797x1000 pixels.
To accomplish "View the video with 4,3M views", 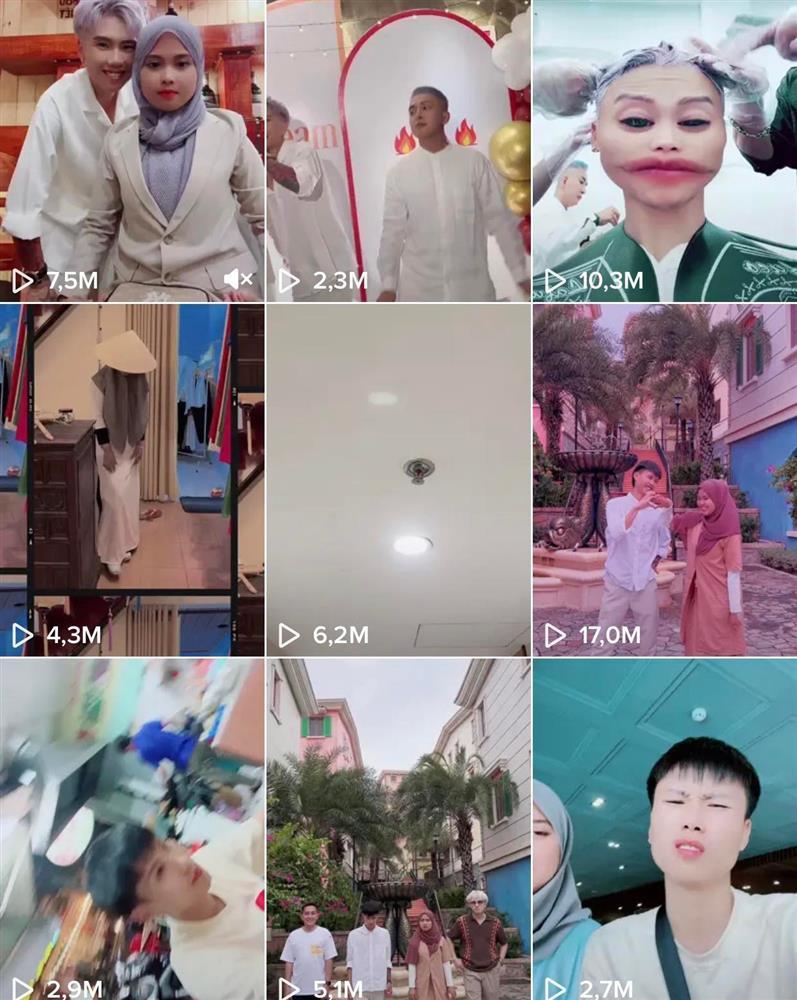I will pyautogui.click(x=132, y=480).
